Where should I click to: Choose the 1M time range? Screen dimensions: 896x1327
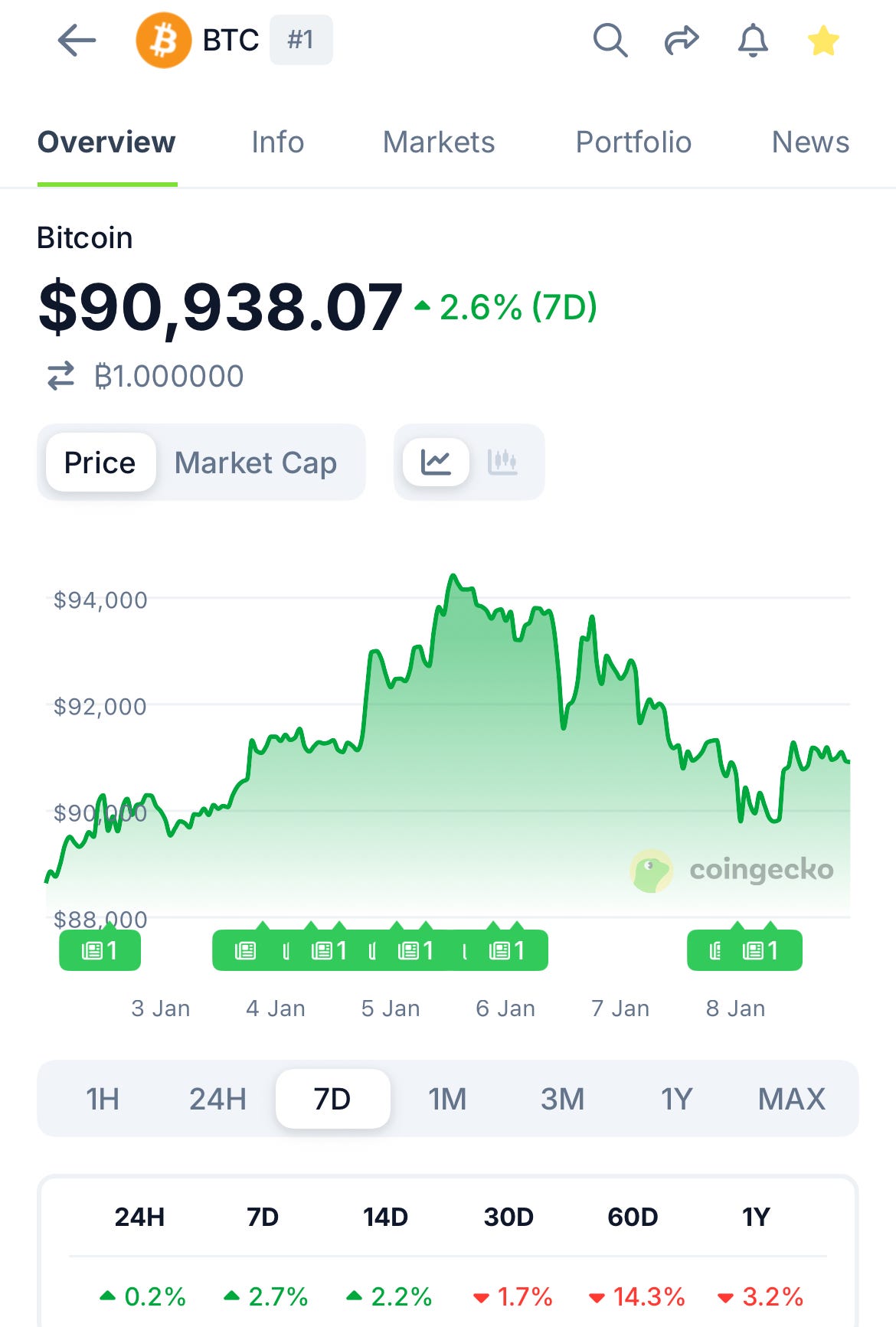(x=447, y=1099)
